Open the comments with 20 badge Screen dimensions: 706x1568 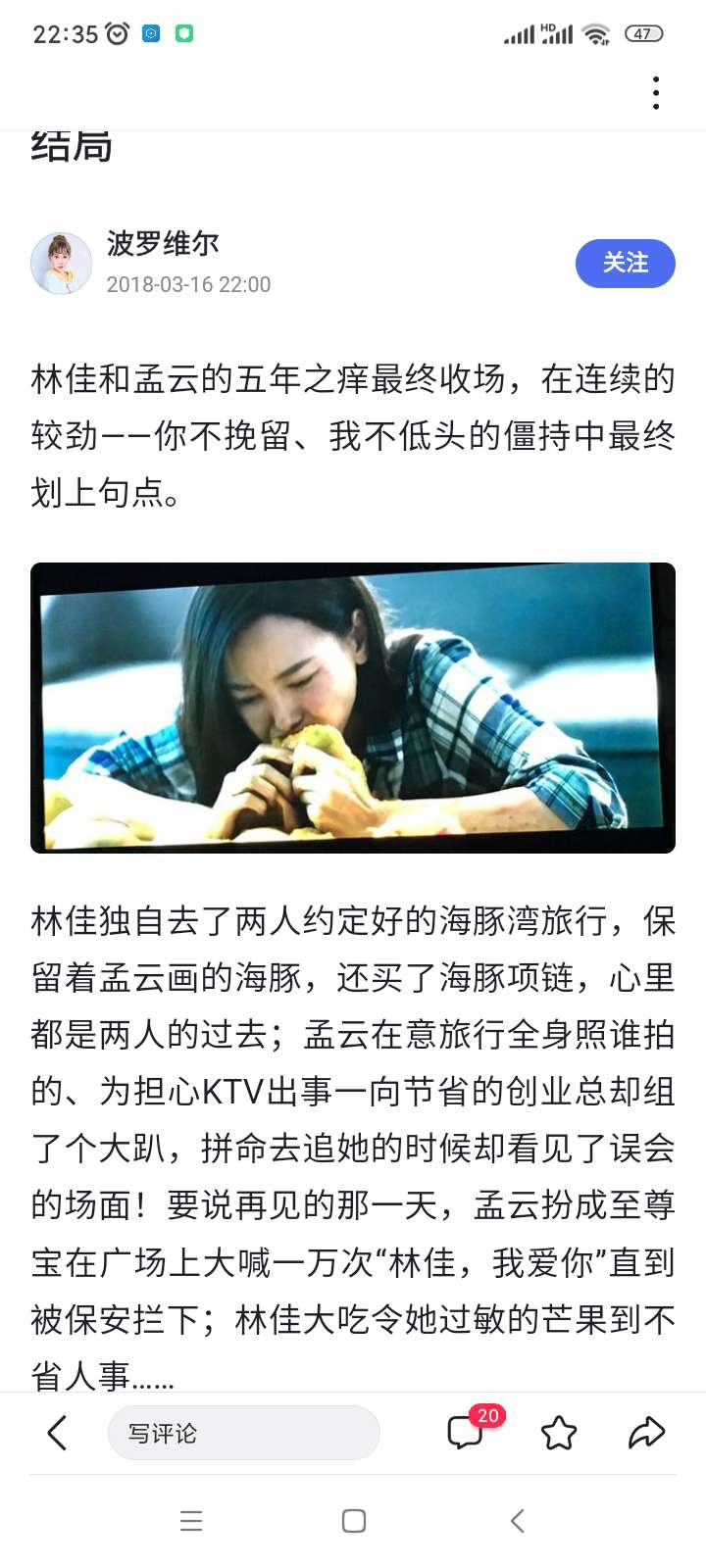(x=467, y=1432)
